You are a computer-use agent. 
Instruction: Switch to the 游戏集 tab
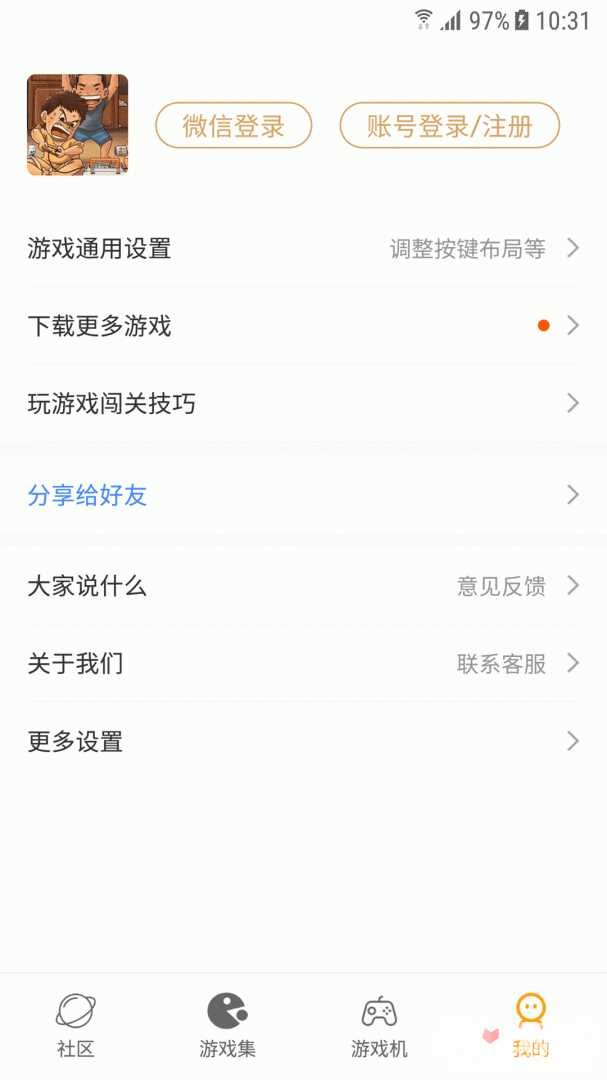(227, 1025)
